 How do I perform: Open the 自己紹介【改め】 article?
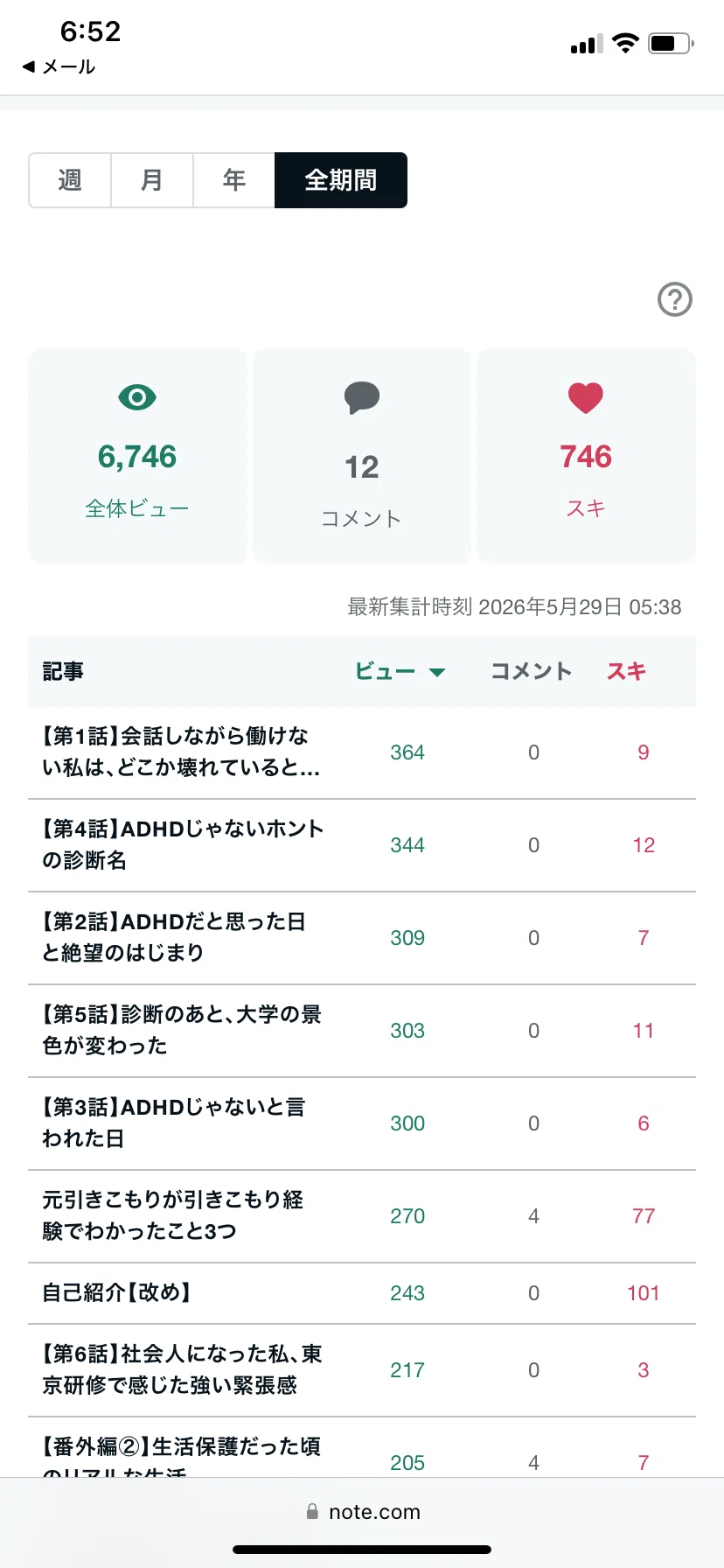click(x=117, y=1292)
